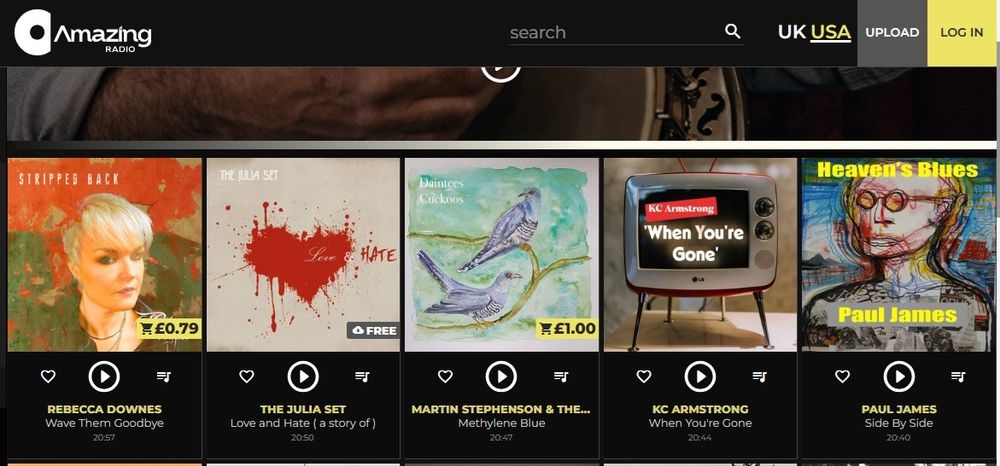Go to Amazing Radio home
The width and height of the screenshot is (1000, 466).
pos(83,33)
